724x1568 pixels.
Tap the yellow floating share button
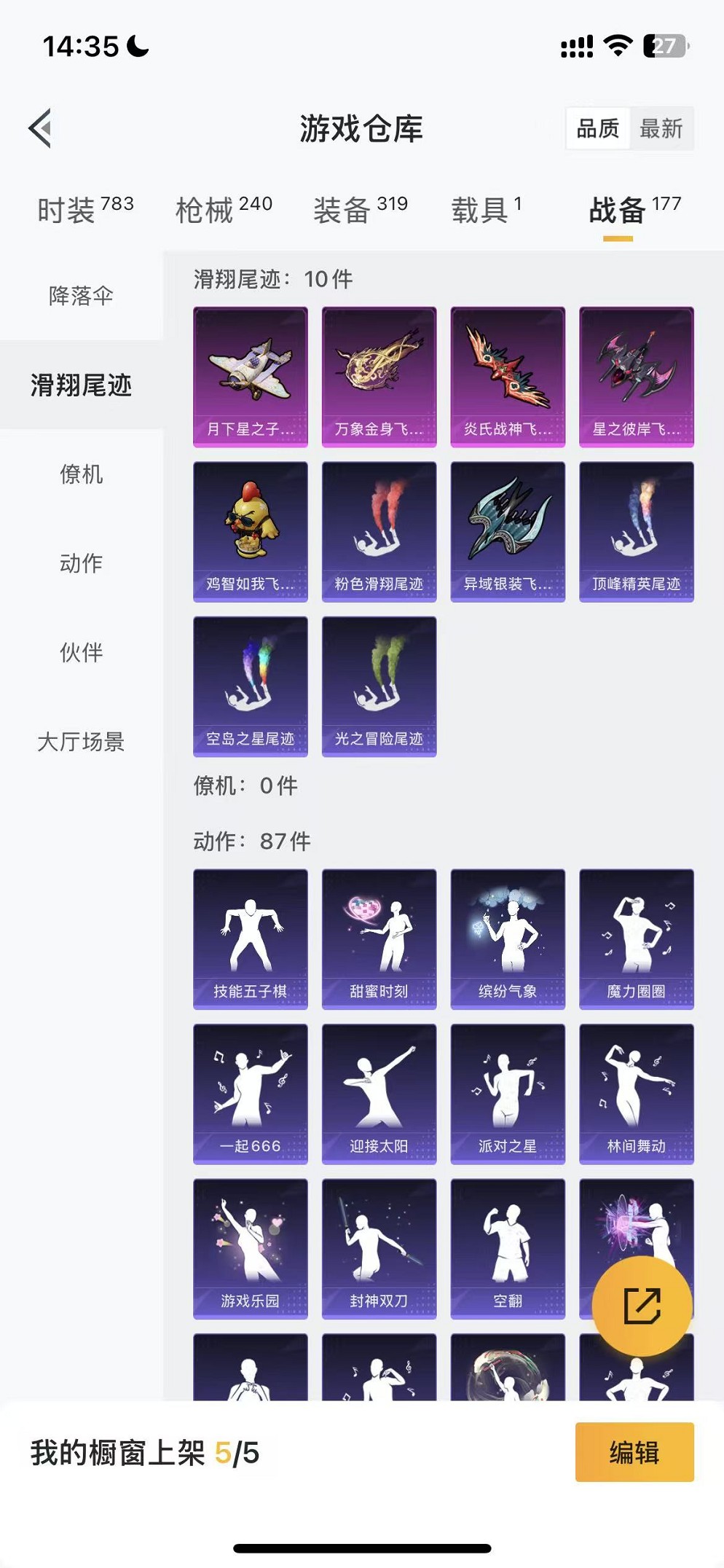tap(642, 1306)
